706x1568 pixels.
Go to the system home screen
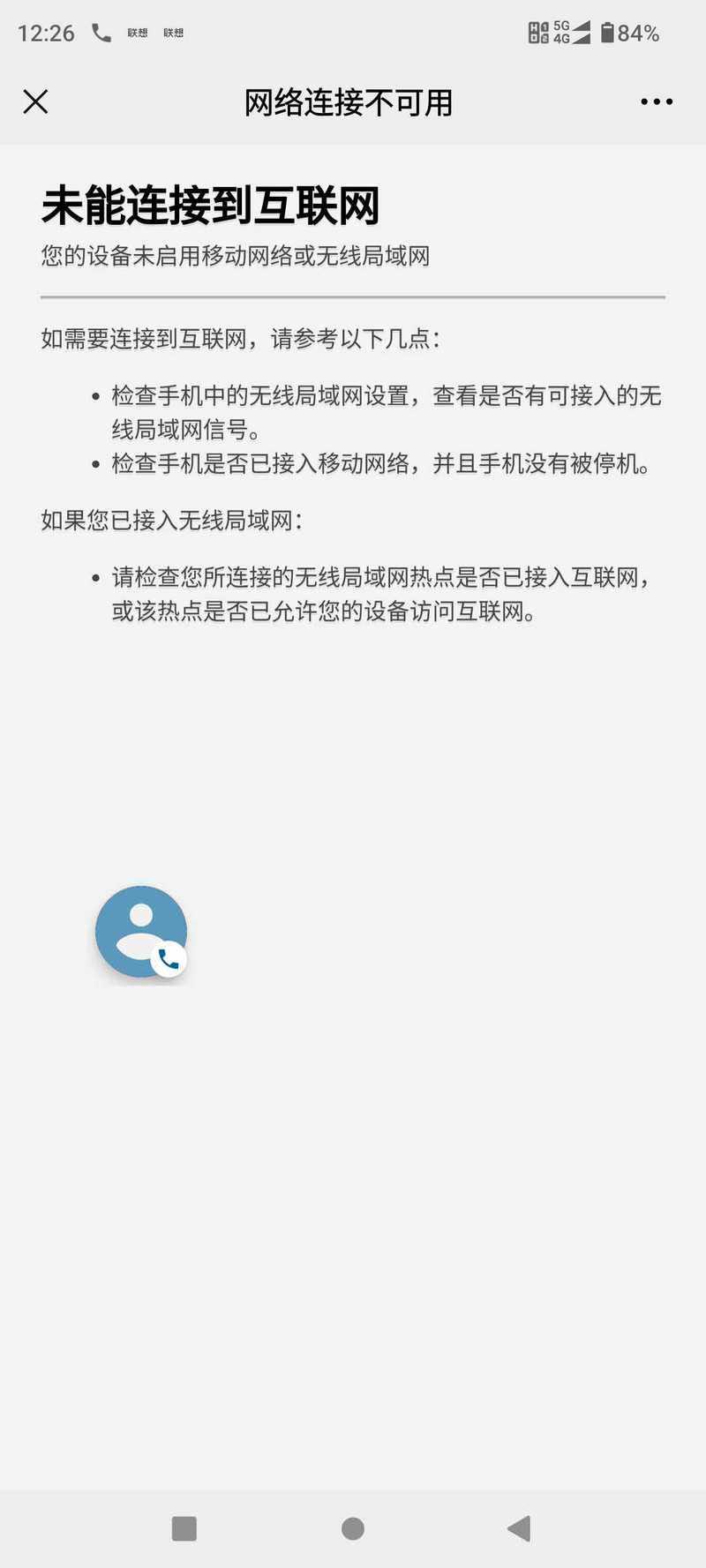(353, 1528)
